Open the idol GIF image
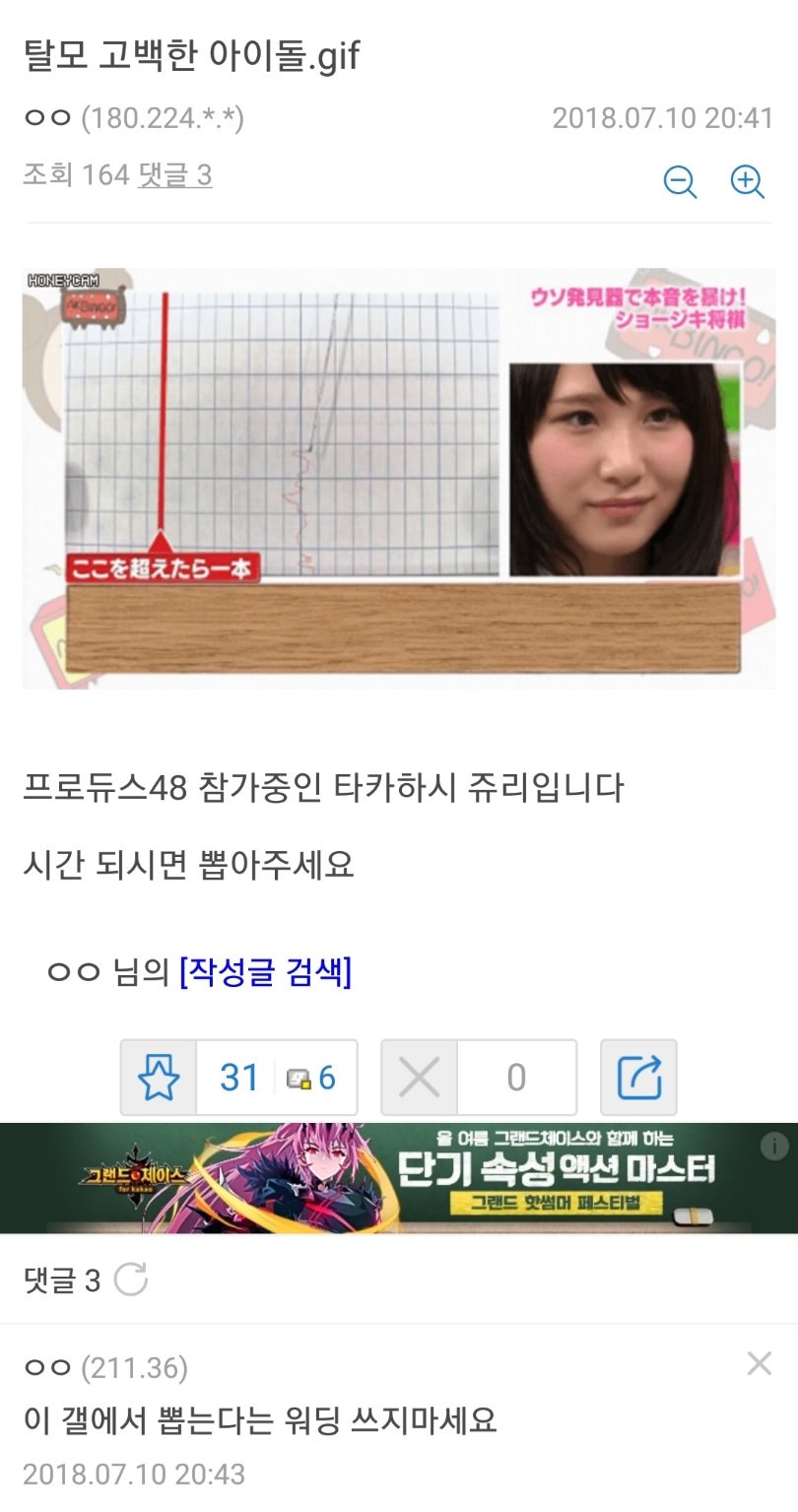The image size is (798, 1512). tap(399, 478)
